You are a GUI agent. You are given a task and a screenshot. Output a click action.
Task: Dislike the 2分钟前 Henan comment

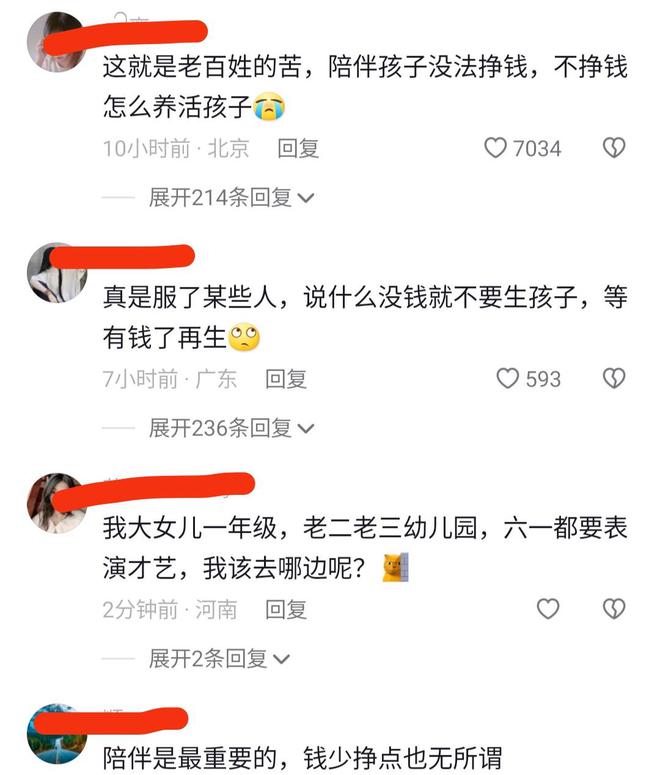point(614,609)
